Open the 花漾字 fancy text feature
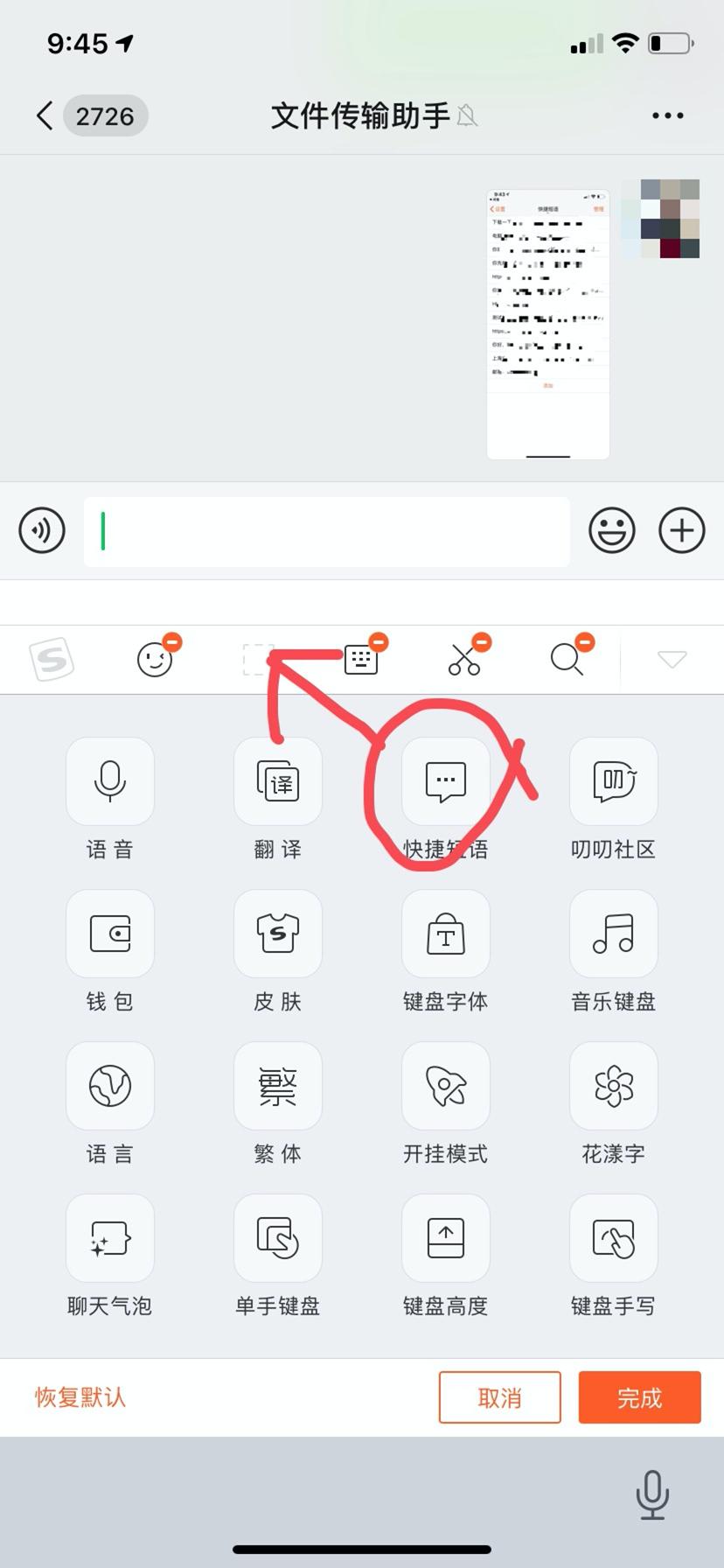This screenshot has width=724, height=1568. point(613,1086)
